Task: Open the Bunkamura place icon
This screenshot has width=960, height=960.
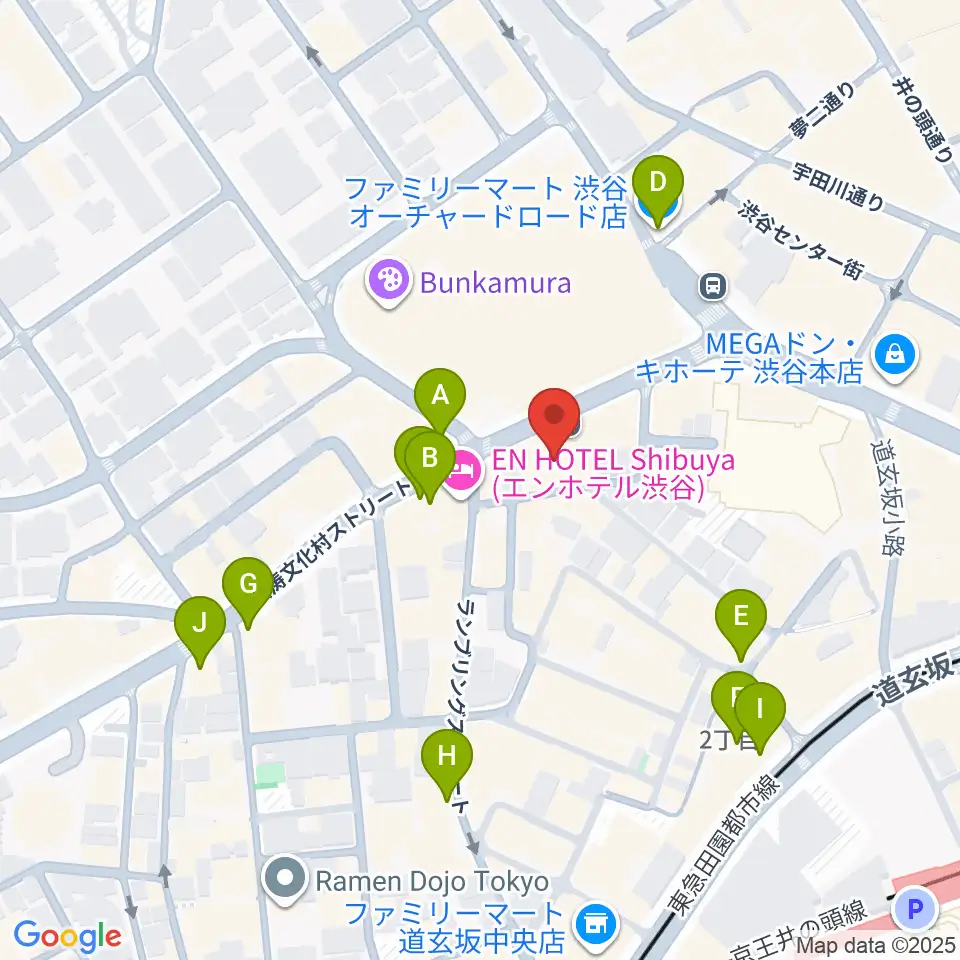Action: [386, 282]
